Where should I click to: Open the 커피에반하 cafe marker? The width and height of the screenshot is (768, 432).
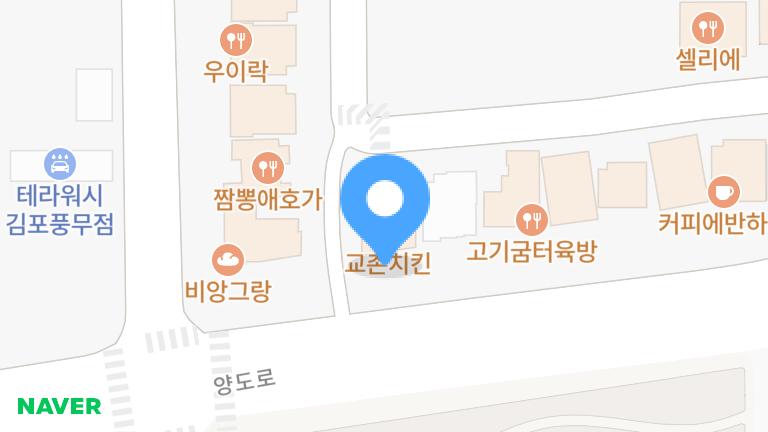(722, 190)
